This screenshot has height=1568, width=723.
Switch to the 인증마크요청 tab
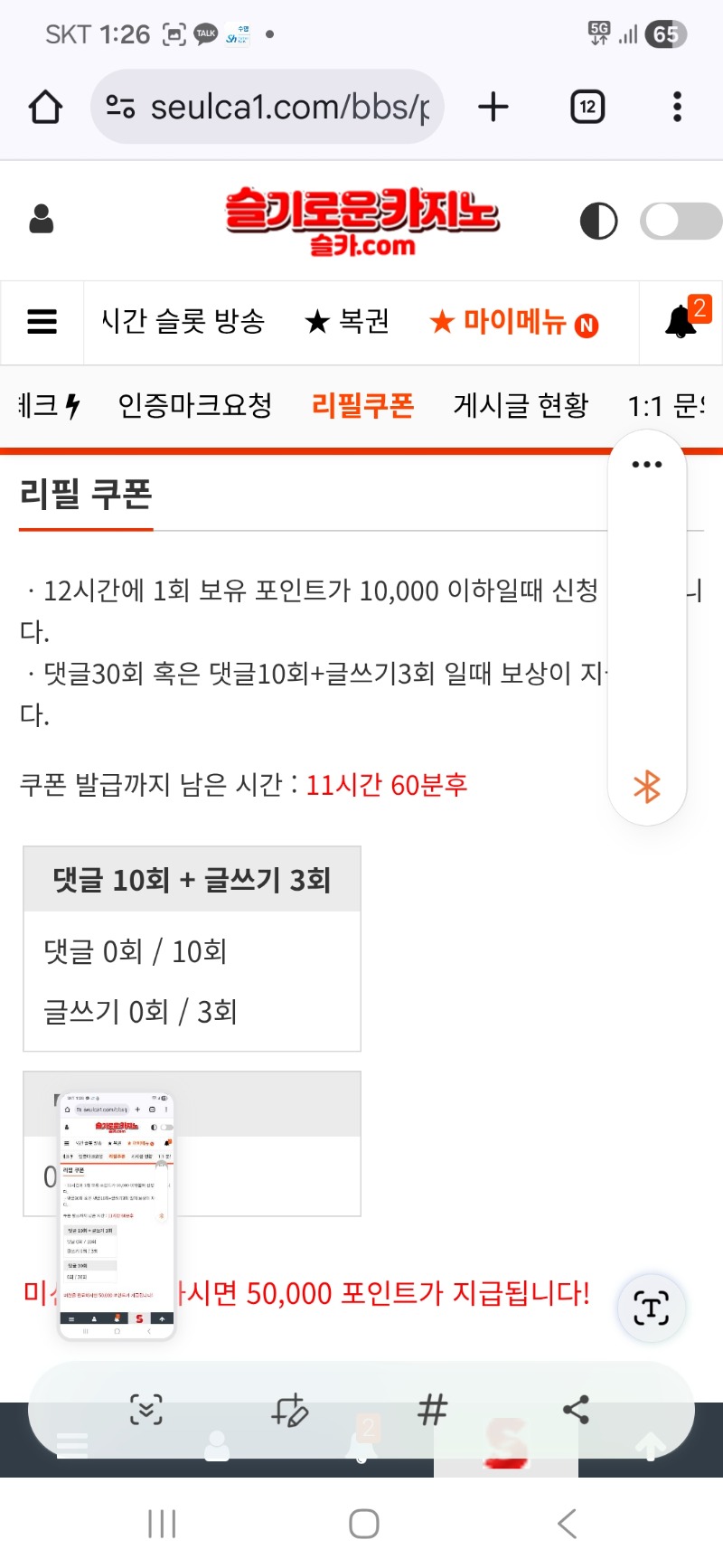point(195,406)
